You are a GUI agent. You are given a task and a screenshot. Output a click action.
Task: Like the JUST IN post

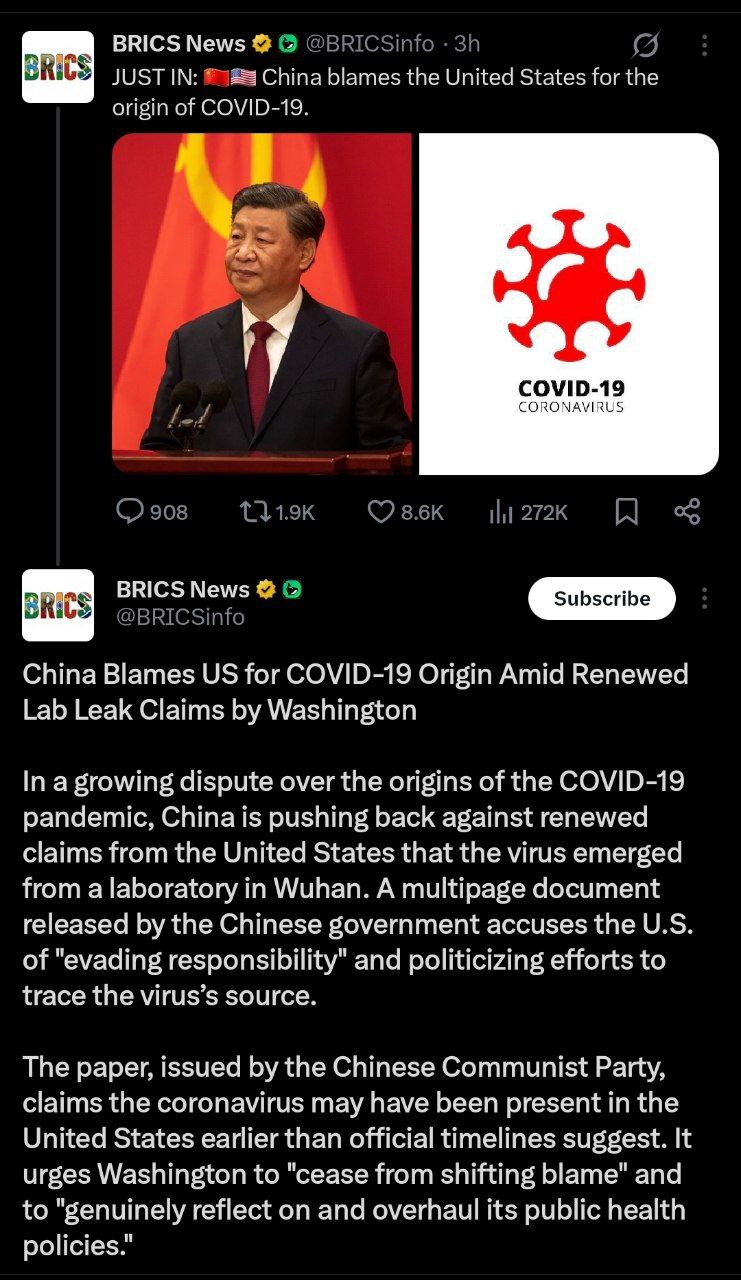(x=382, y=512)
